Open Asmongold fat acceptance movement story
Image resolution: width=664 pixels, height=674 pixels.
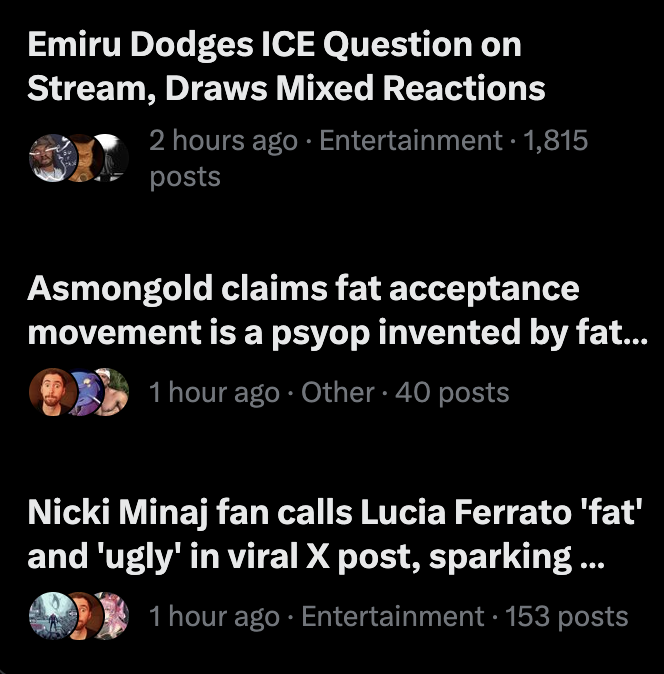[x=337, y=310]
